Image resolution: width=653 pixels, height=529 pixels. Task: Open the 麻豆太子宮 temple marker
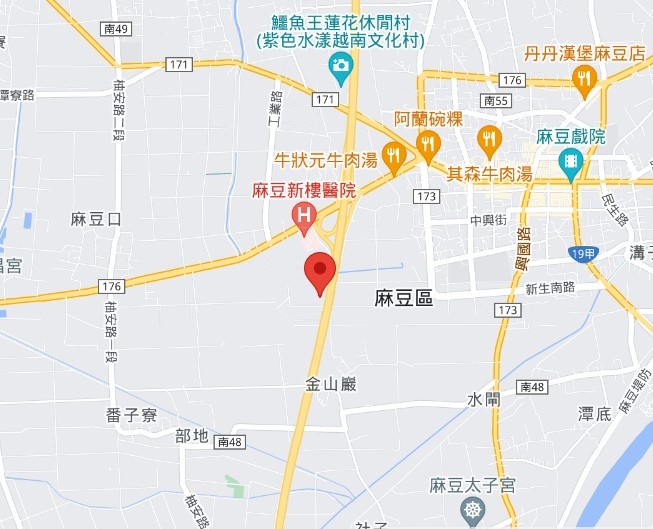point(472,510)
